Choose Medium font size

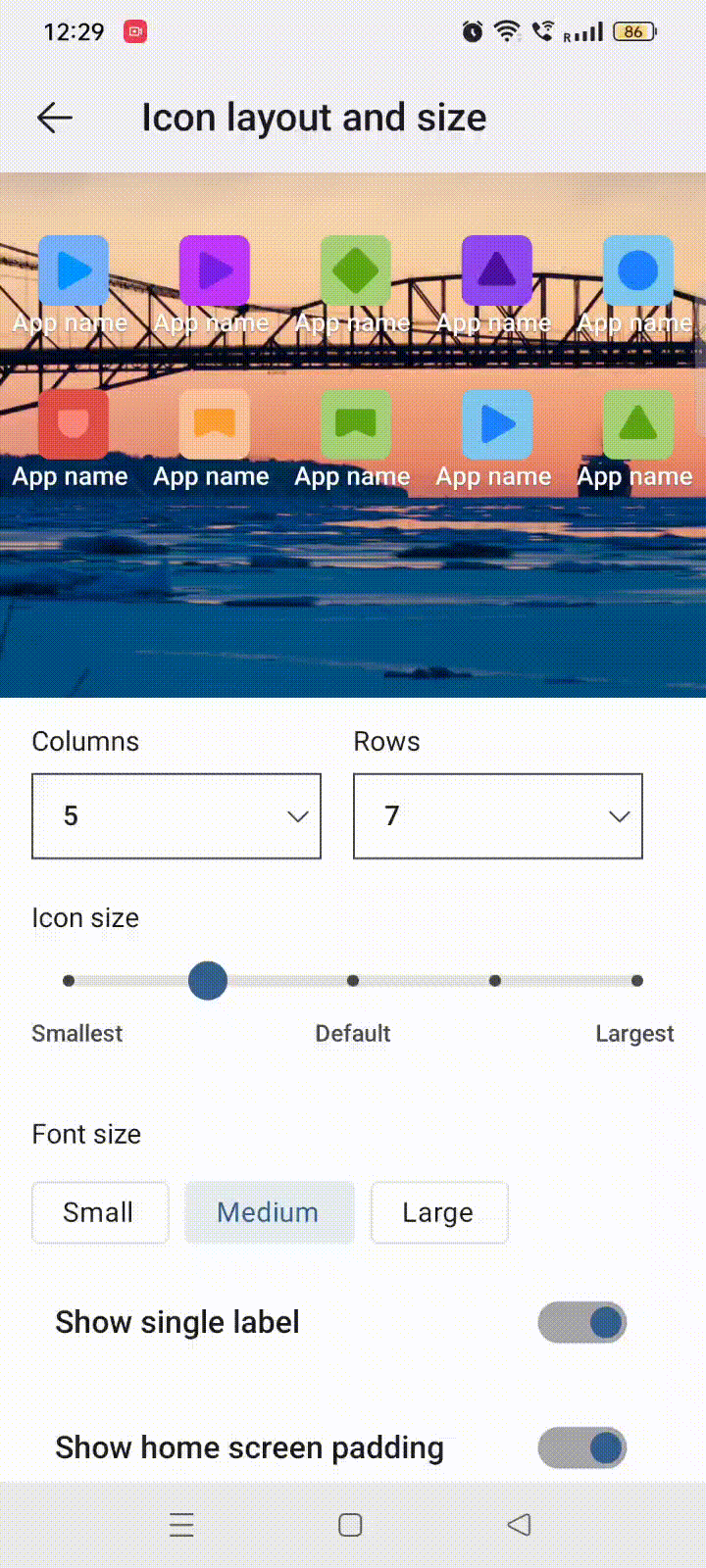pos(269,1213)
